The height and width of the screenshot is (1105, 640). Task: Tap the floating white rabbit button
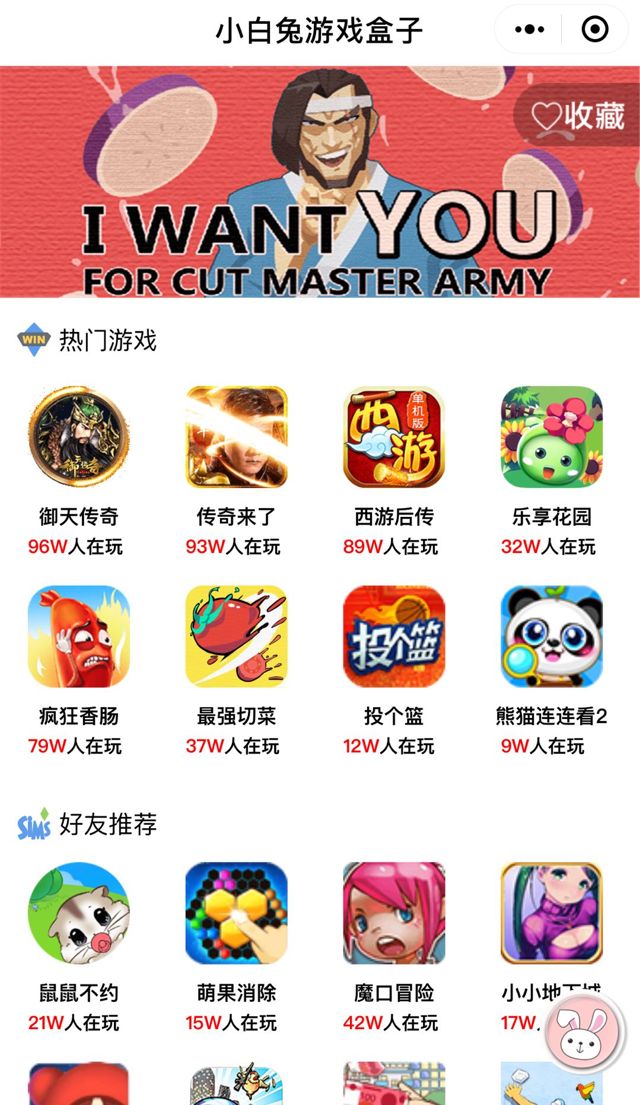(x=585, y=1035)
